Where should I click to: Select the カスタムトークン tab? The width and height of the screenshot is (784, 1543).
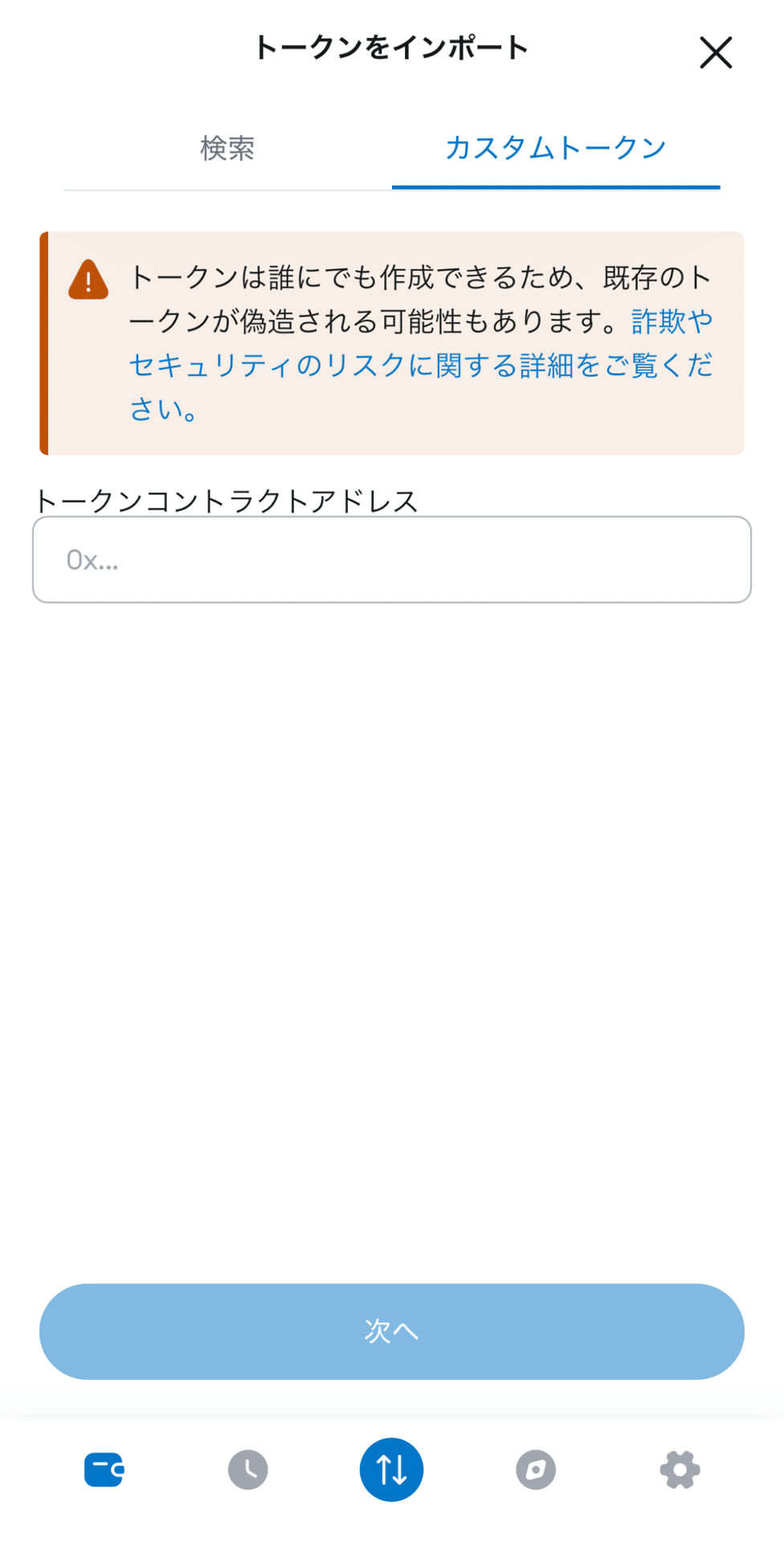coord(555,149)
